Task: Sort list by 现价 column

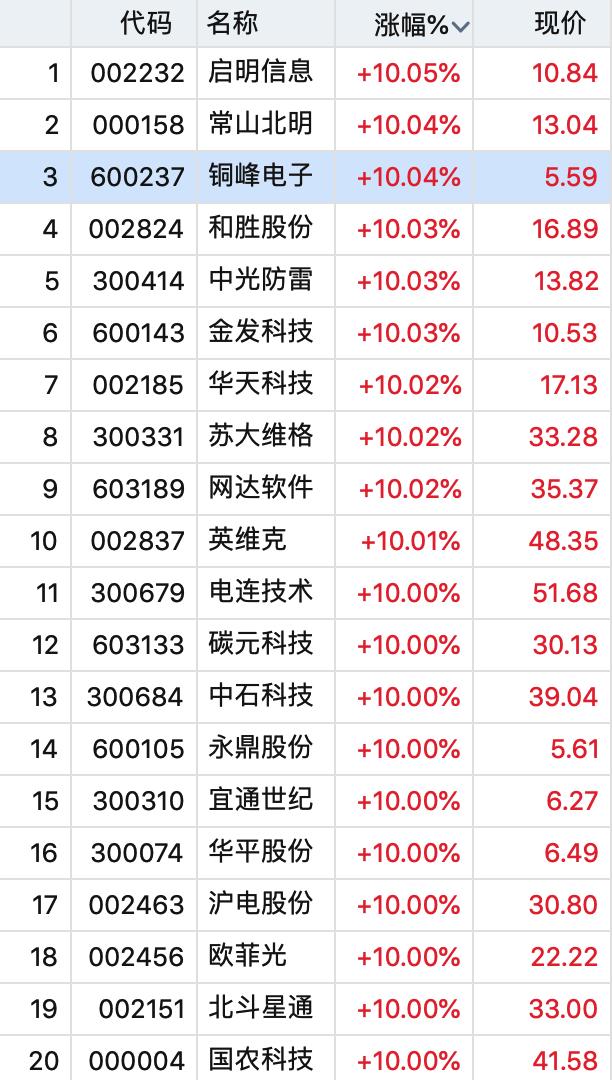Action: pos(559,24)
